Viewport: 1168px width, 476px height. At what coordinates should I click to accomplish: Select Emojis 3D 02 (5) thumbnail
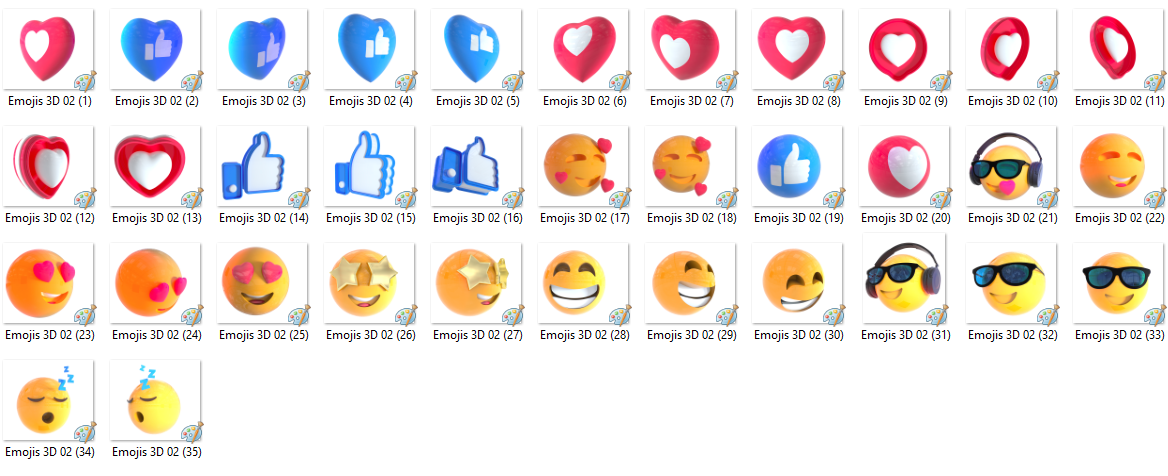[476, 50]
